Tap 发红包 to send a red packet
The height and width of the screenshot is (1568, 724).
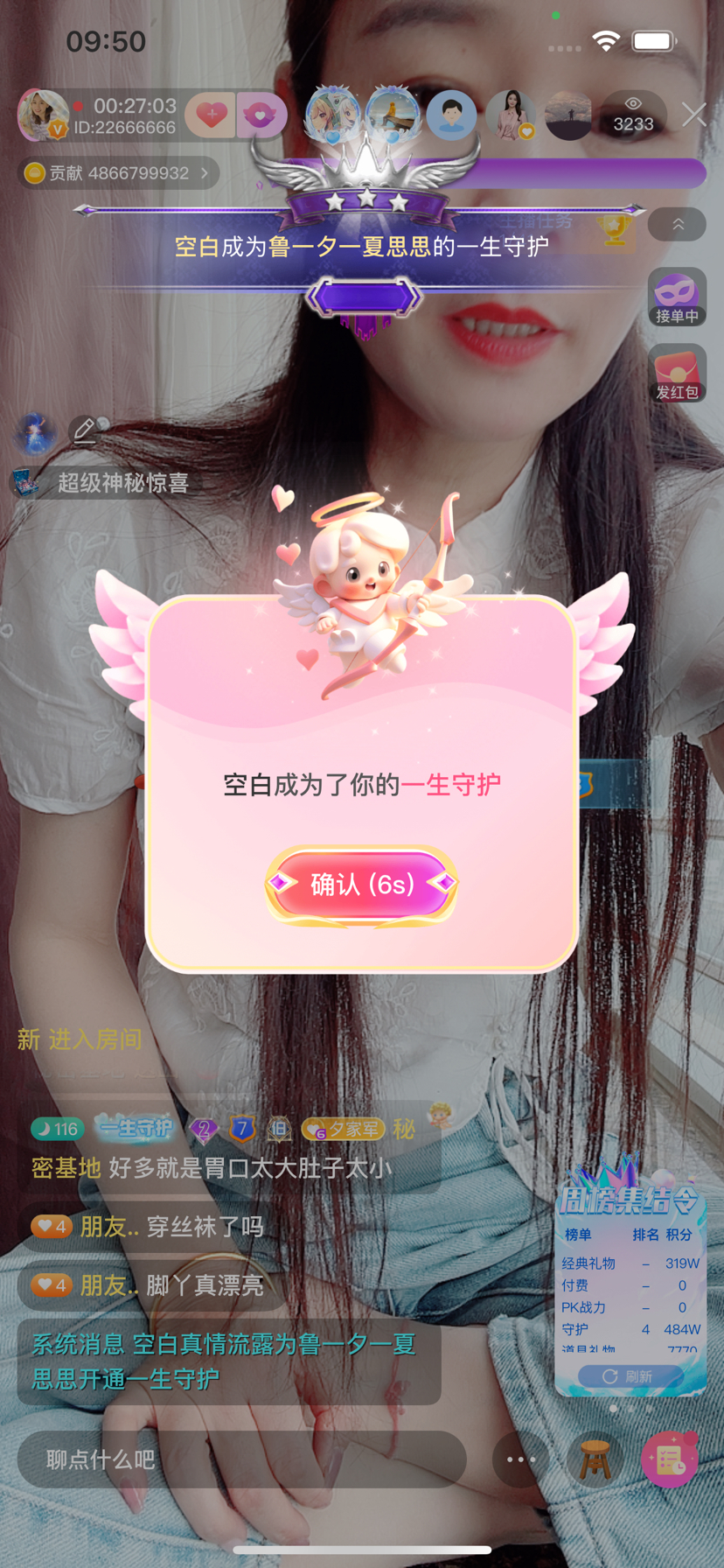point(677,374)
